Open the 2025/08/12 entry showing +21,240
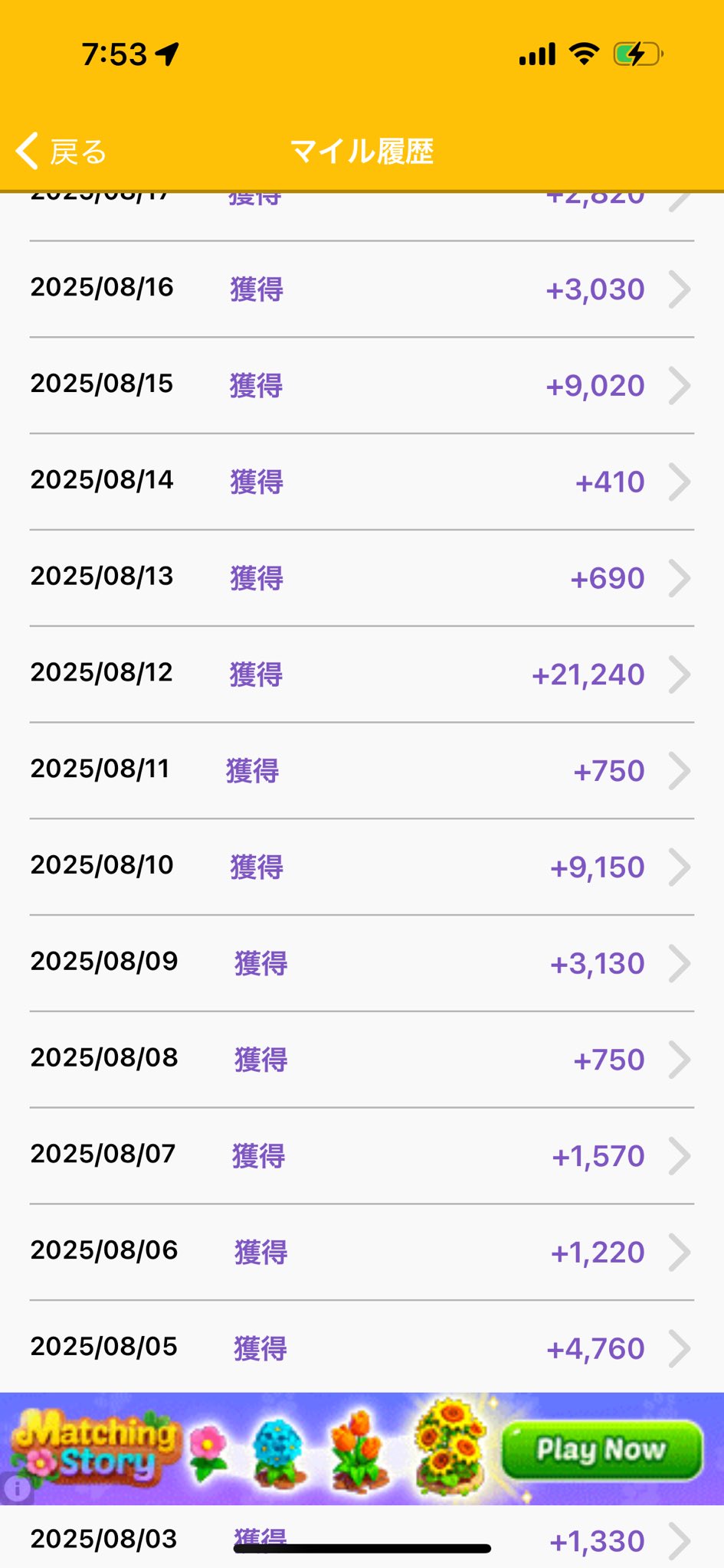The width and height of the screenshot is (724, 1568). click(x=362, y=675)
